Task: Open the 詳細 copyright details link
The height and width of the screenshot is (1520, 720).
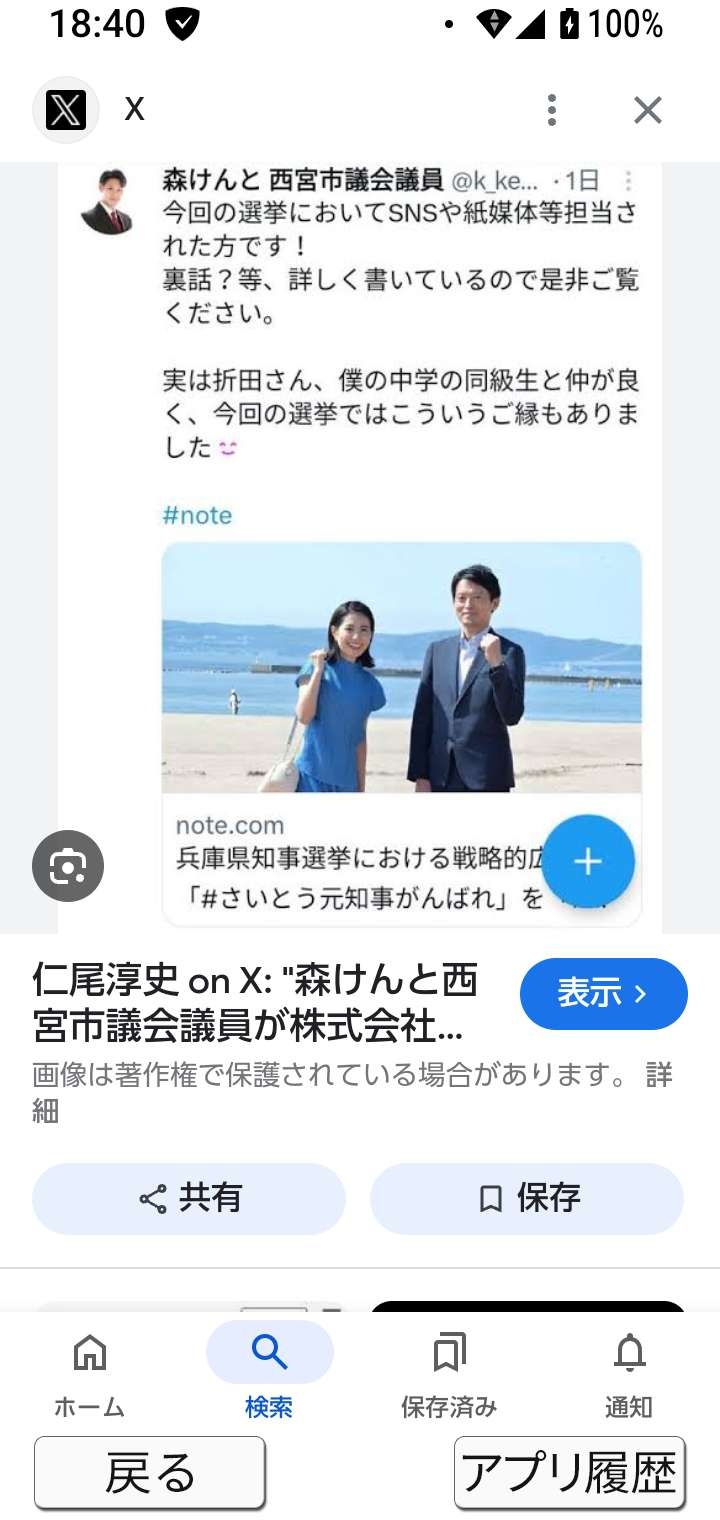Action: tap(658, 1076)
